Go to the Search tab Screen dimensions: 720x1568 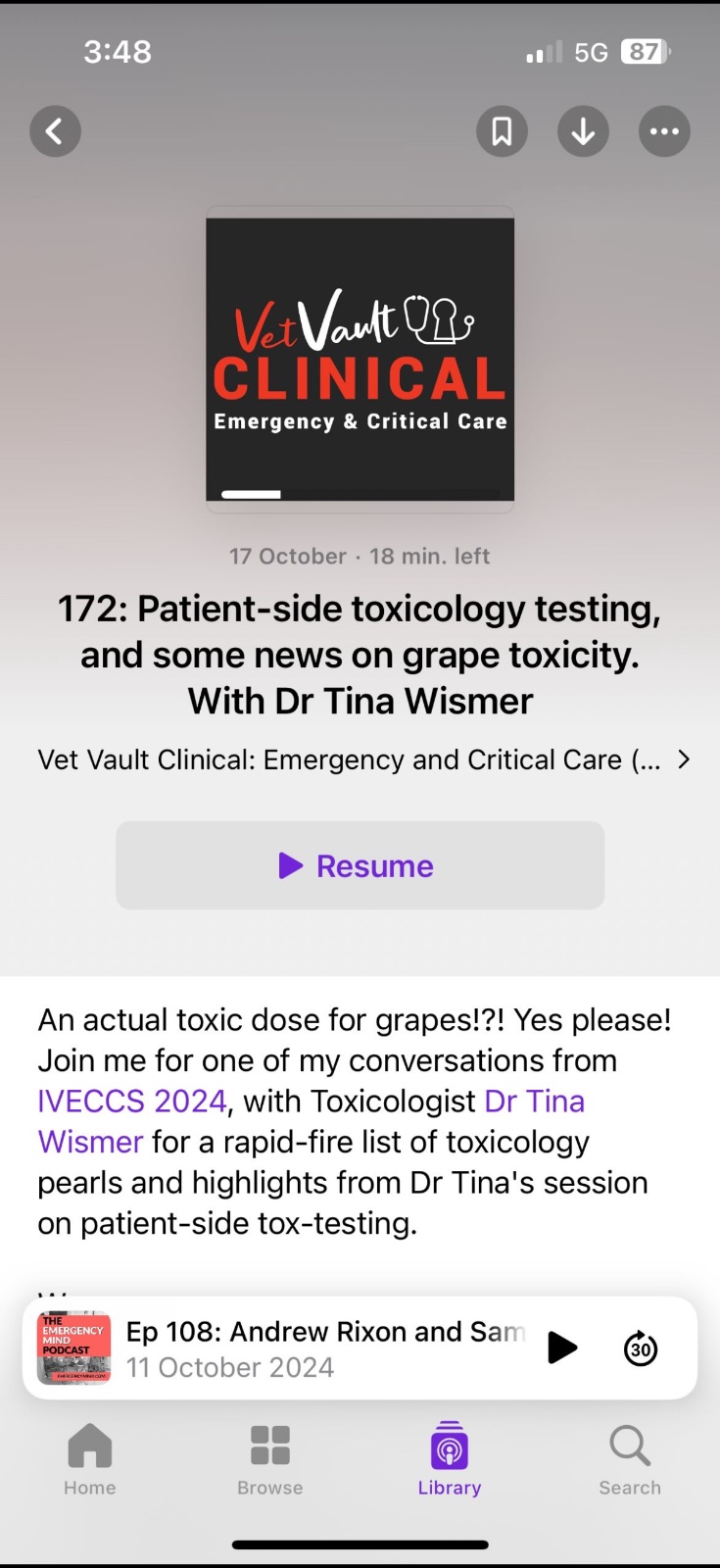point(630,1459)
